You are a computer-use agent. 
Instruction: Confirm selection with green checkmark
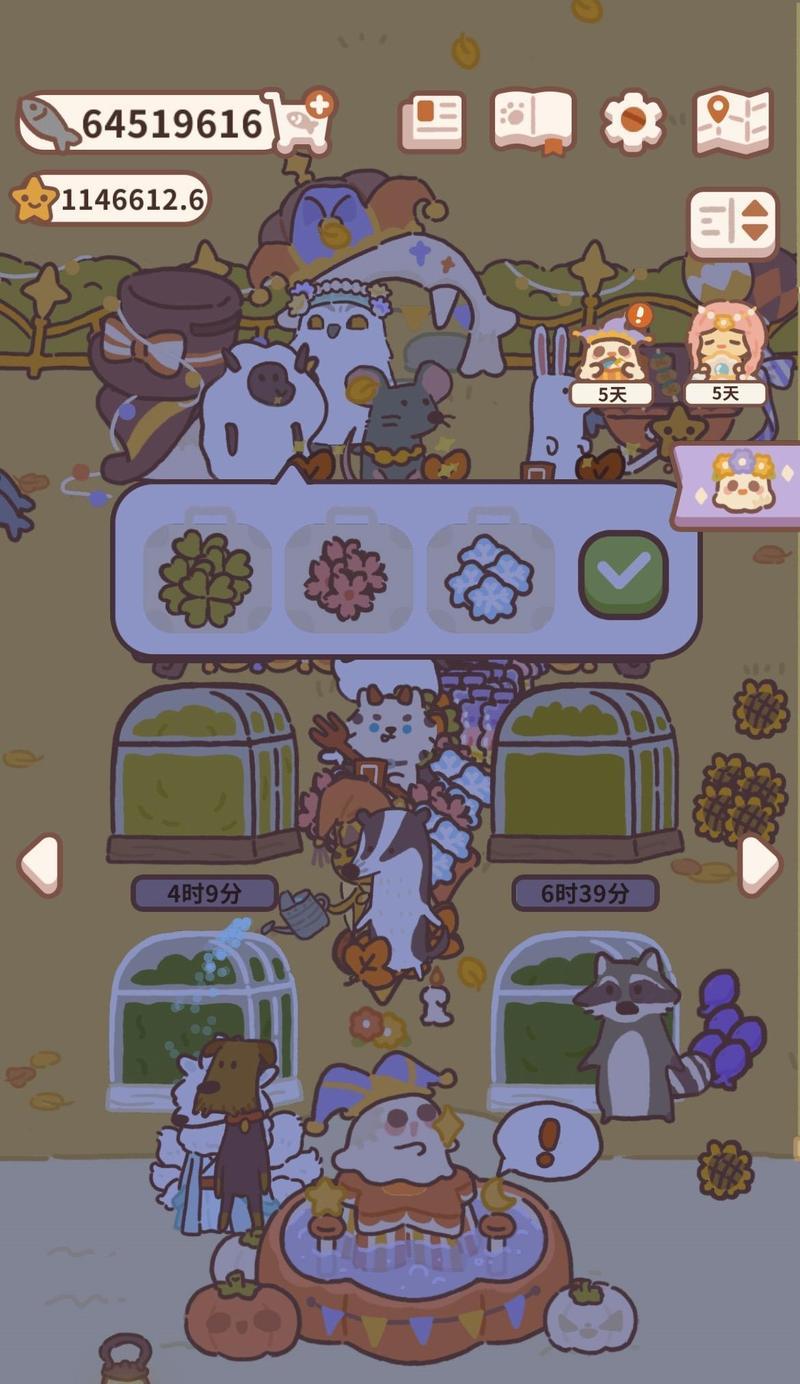tap(623, 575)
